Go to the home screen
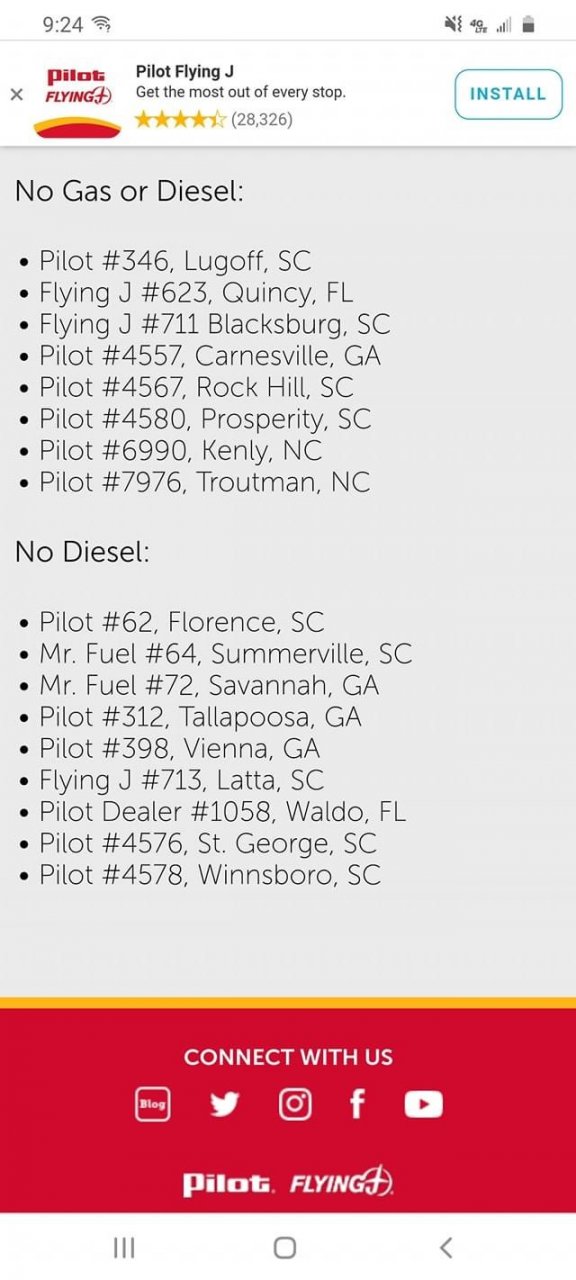 pos(285,1247)
